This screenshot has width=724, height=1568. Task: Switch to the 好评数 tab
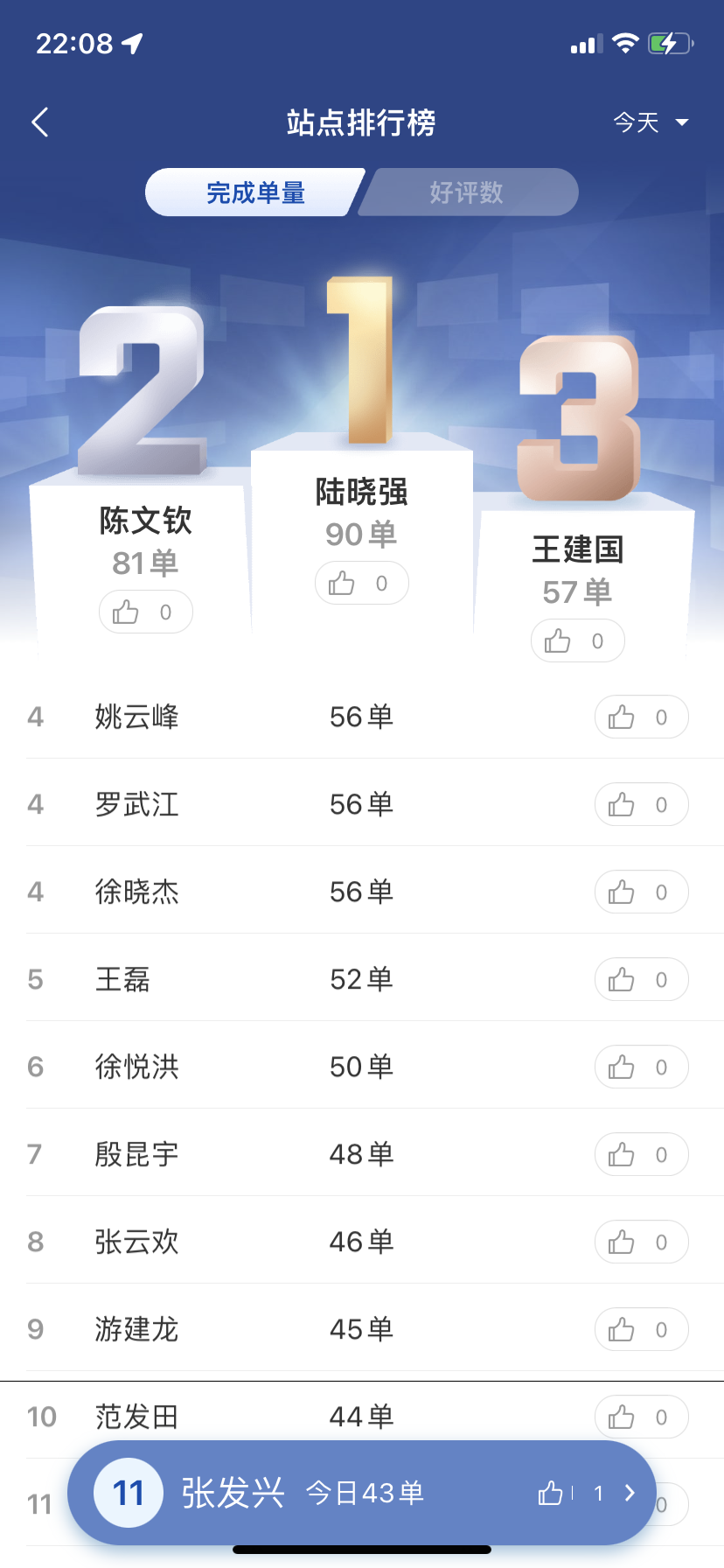pyautogui.click(x=467, y=192)
